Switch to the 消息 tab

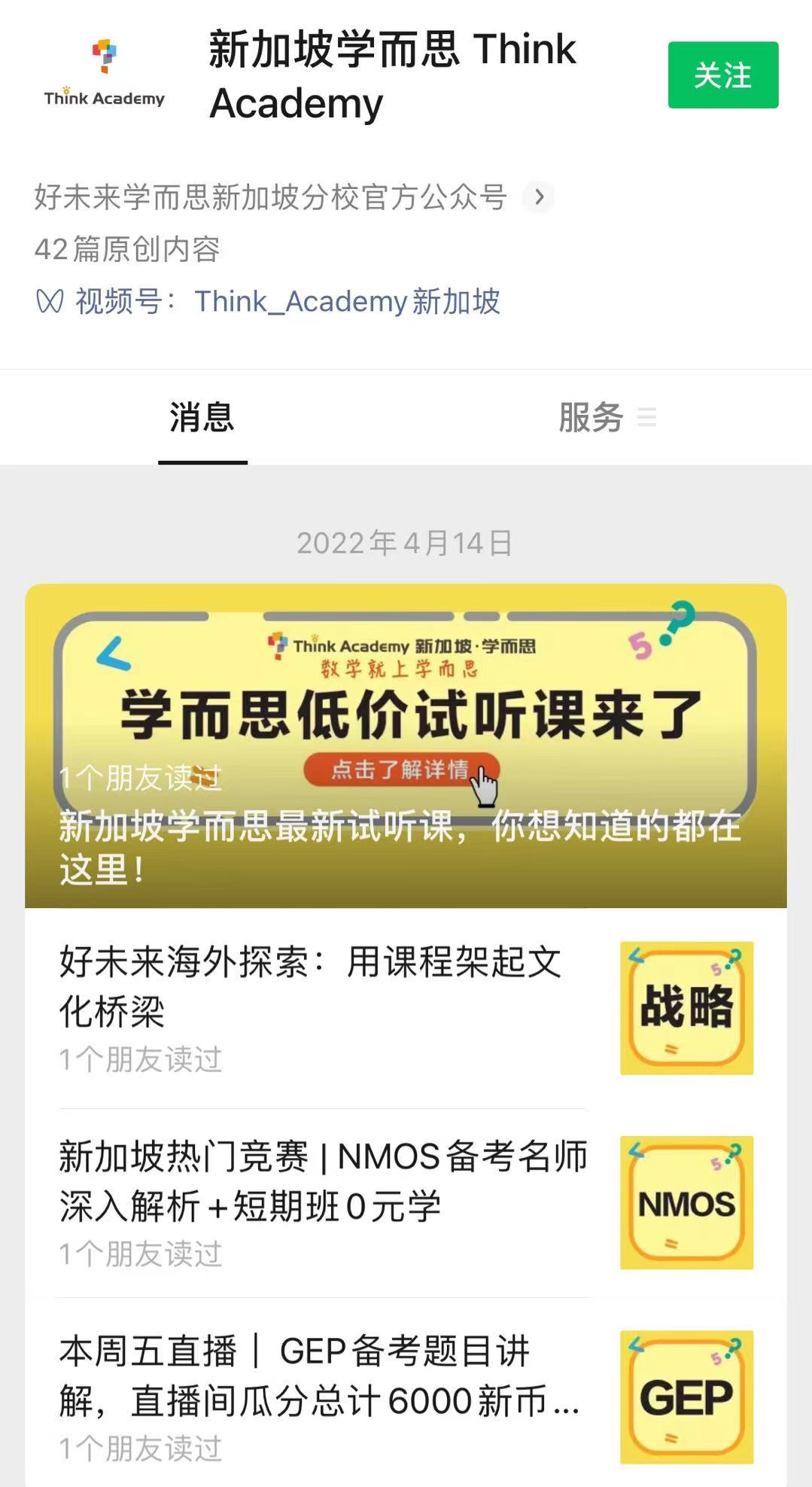click(202, 420)
